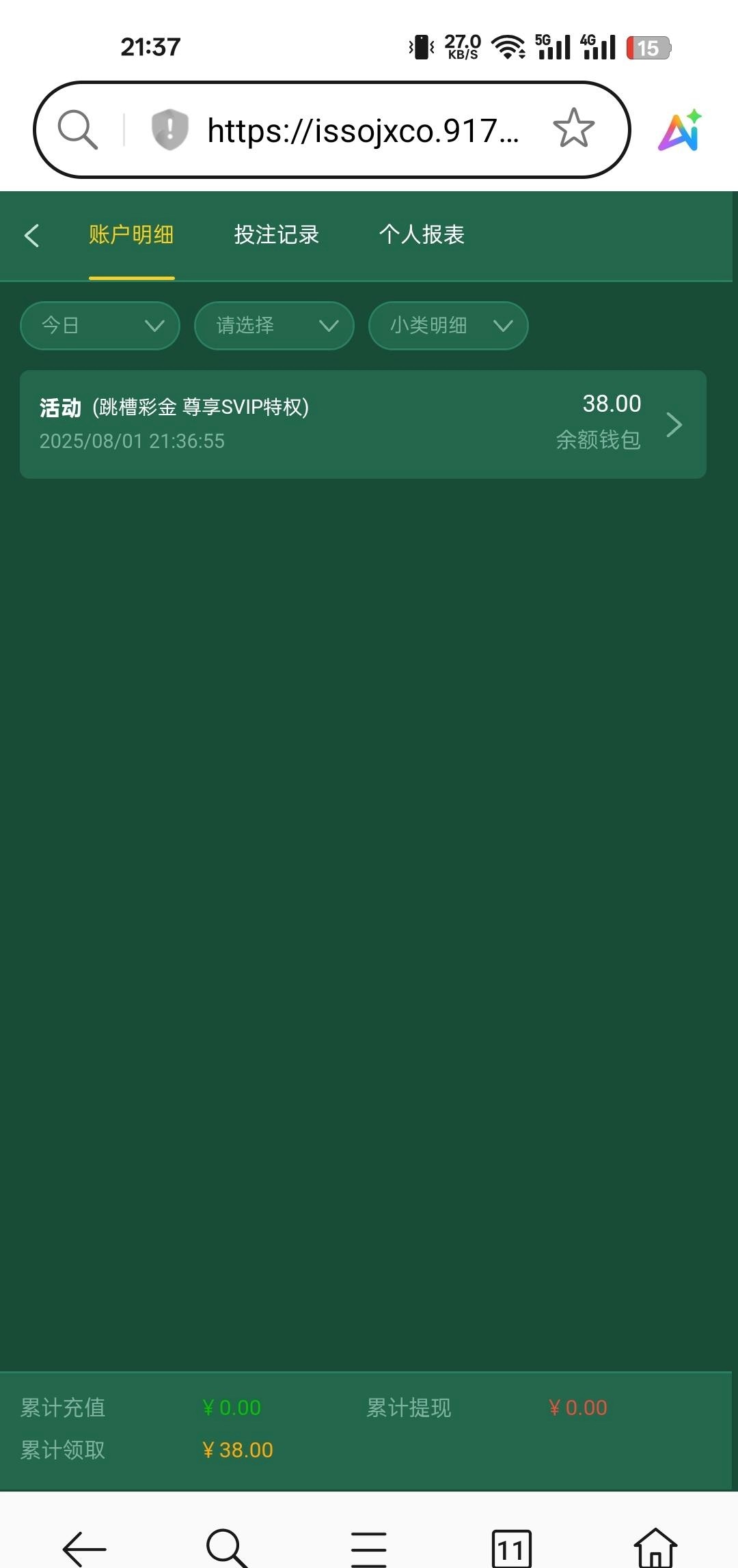Go back with the browser's bottom arrow
This screenshot has height=1568, width=738.
click(84, 1548)
